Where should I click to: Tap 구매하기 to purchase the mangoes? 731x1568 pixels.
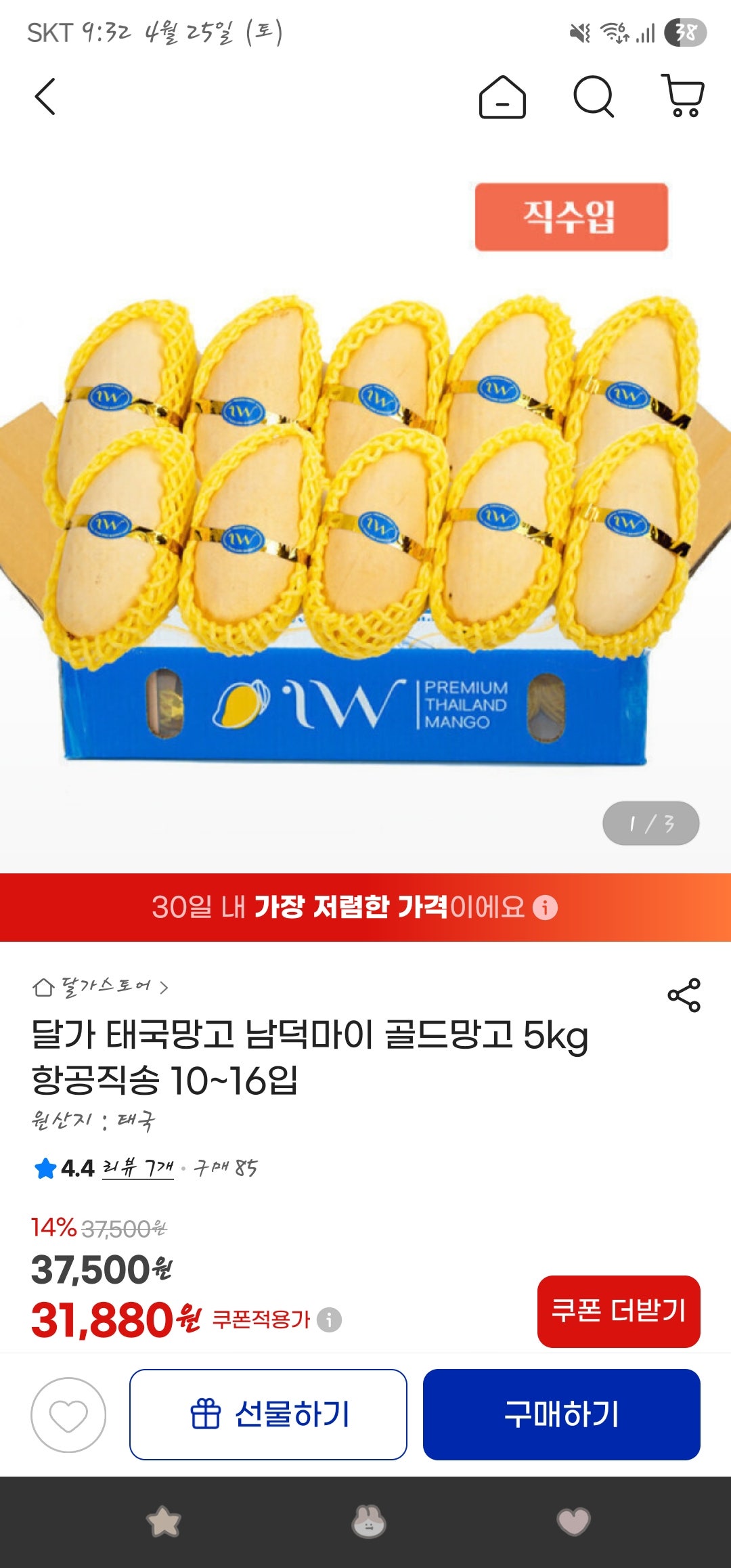(x=564, y=1416)
